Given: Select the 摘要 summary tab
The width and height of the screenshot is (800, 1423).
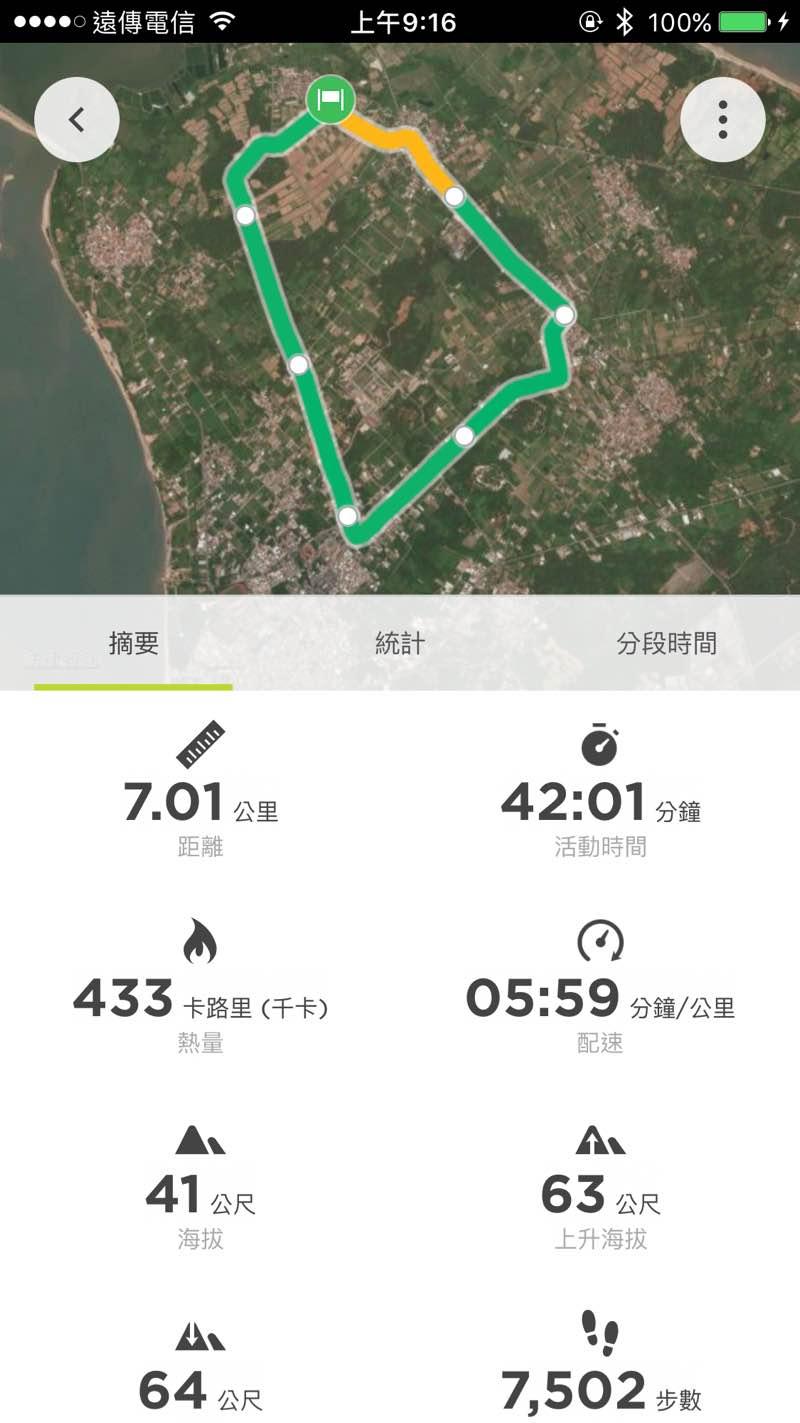Looking at the screenshot, I should (133, 644).
